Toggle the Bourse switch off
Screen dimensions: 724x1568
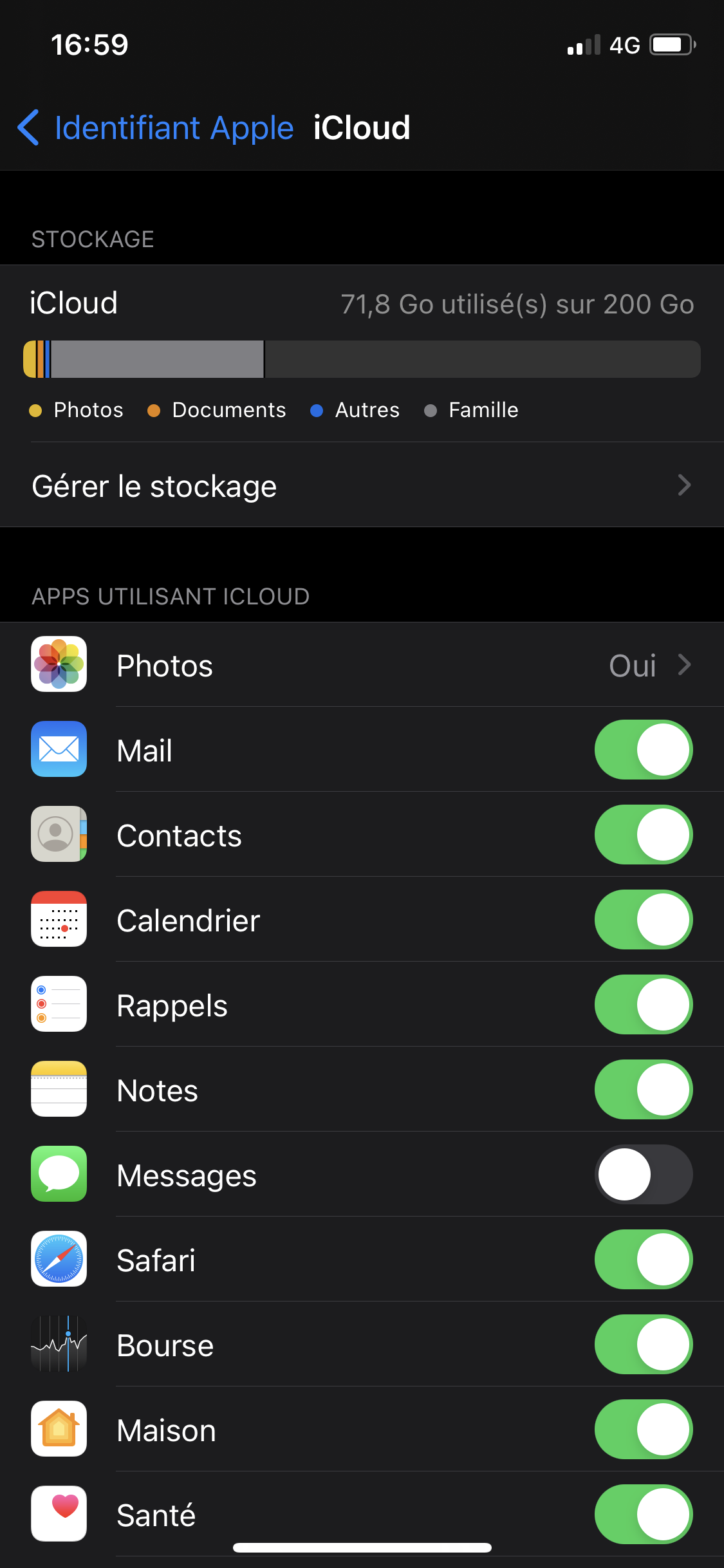(643, 1345)
